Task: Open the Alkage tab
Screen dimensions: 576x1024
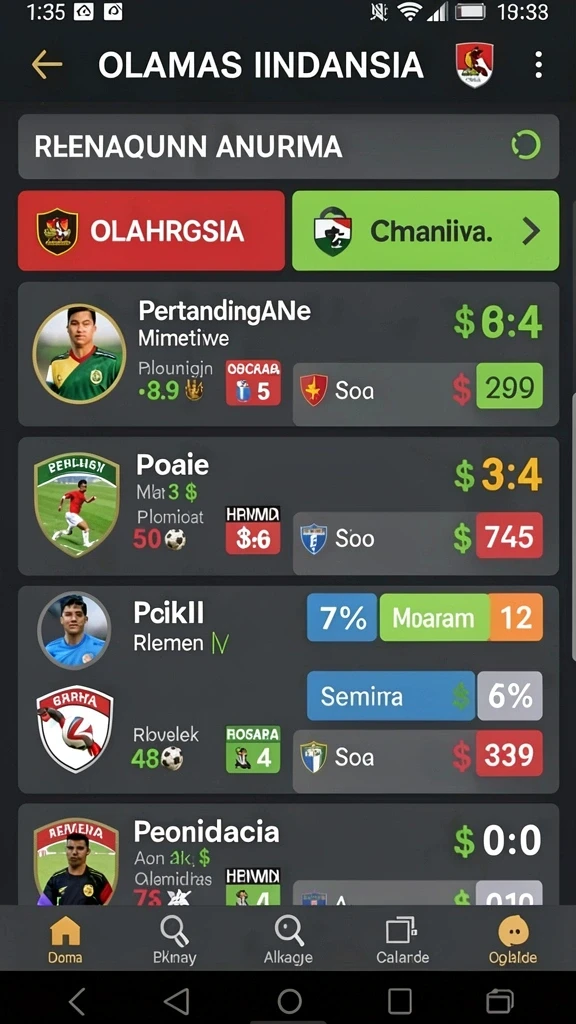Action: [288, 939]
